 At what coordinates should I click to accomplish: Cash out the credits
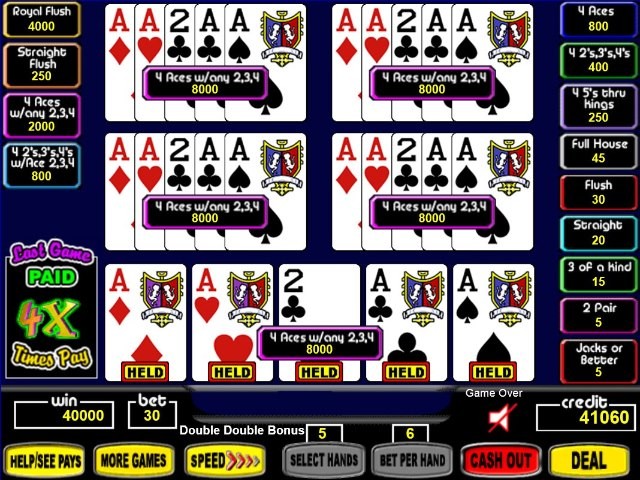click(500, 460)
